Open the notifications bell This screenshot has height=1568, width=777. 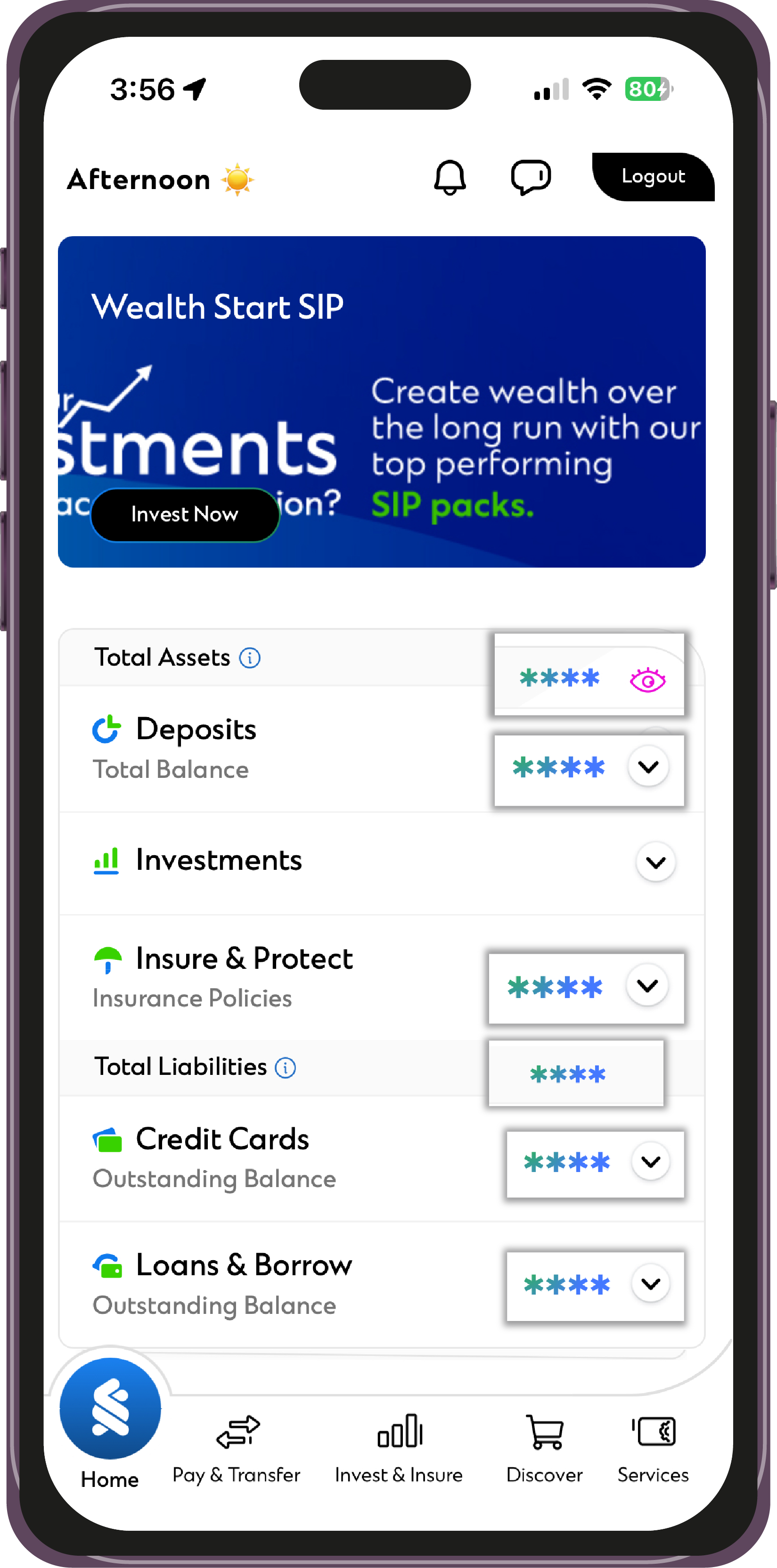pyautogui.click(x=450, y=177)
